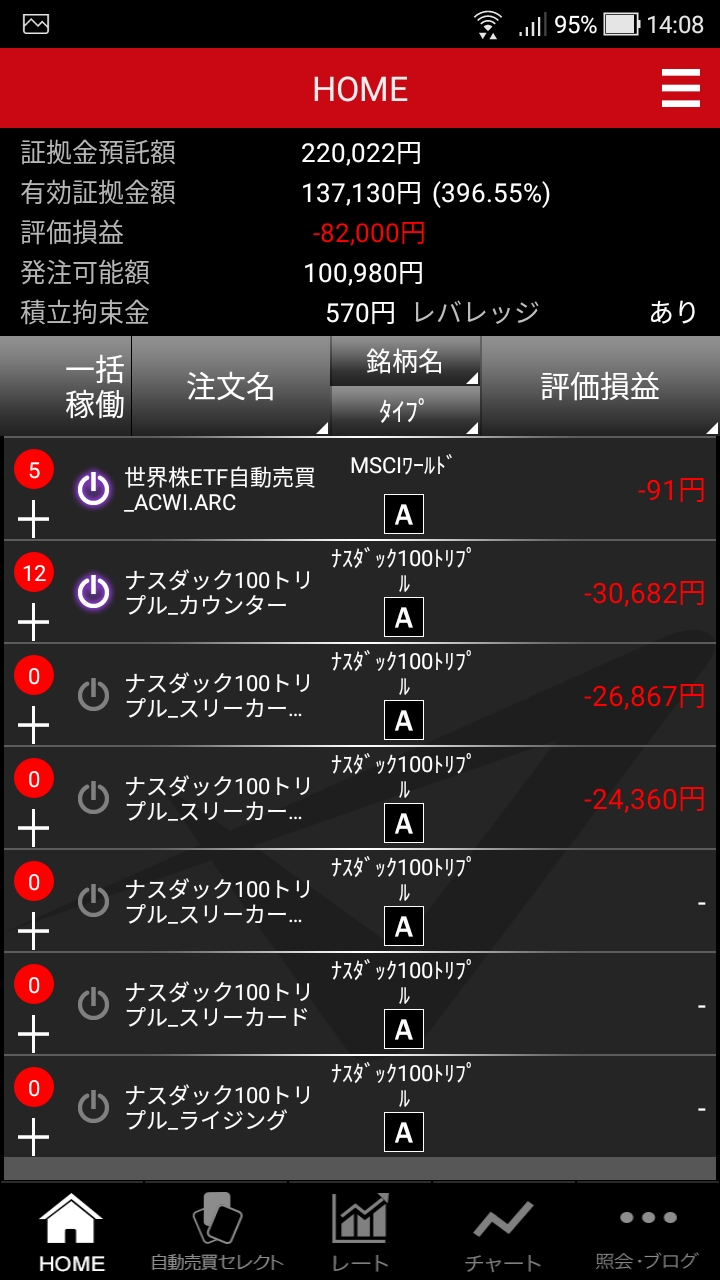
Task: Toggle power for 世界株ETF自動売買_ACWI.ARC
Action: click(93, 489)
